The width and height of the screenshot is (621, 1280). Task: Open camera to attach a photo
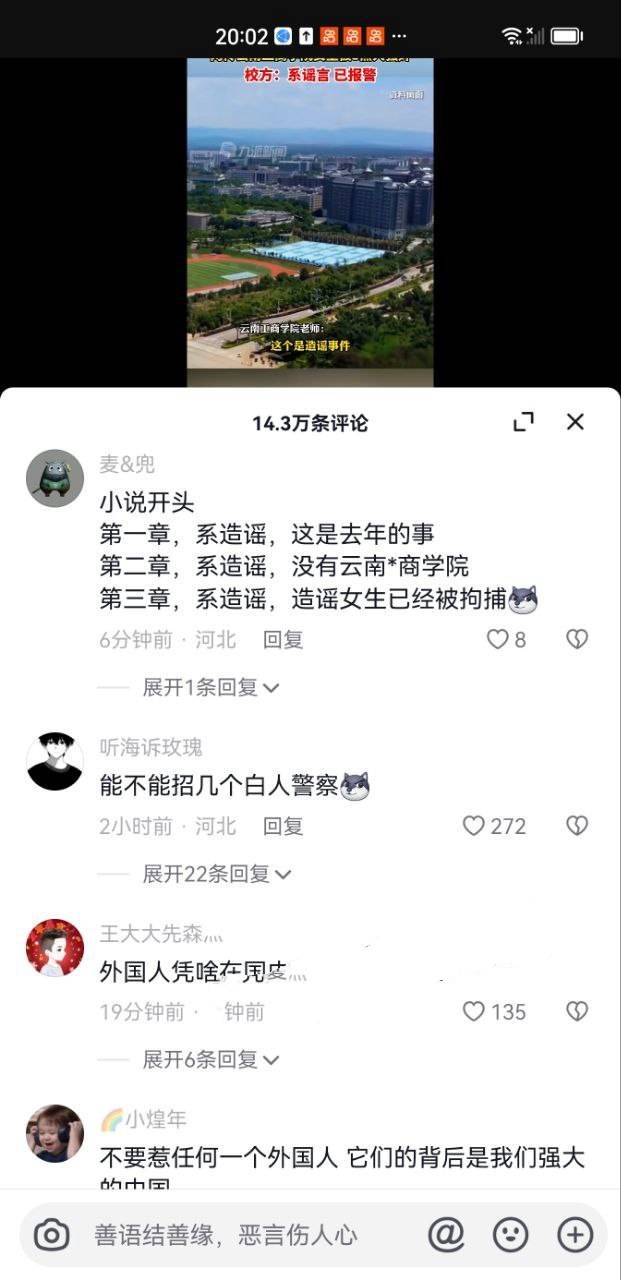click(51, 1236)
